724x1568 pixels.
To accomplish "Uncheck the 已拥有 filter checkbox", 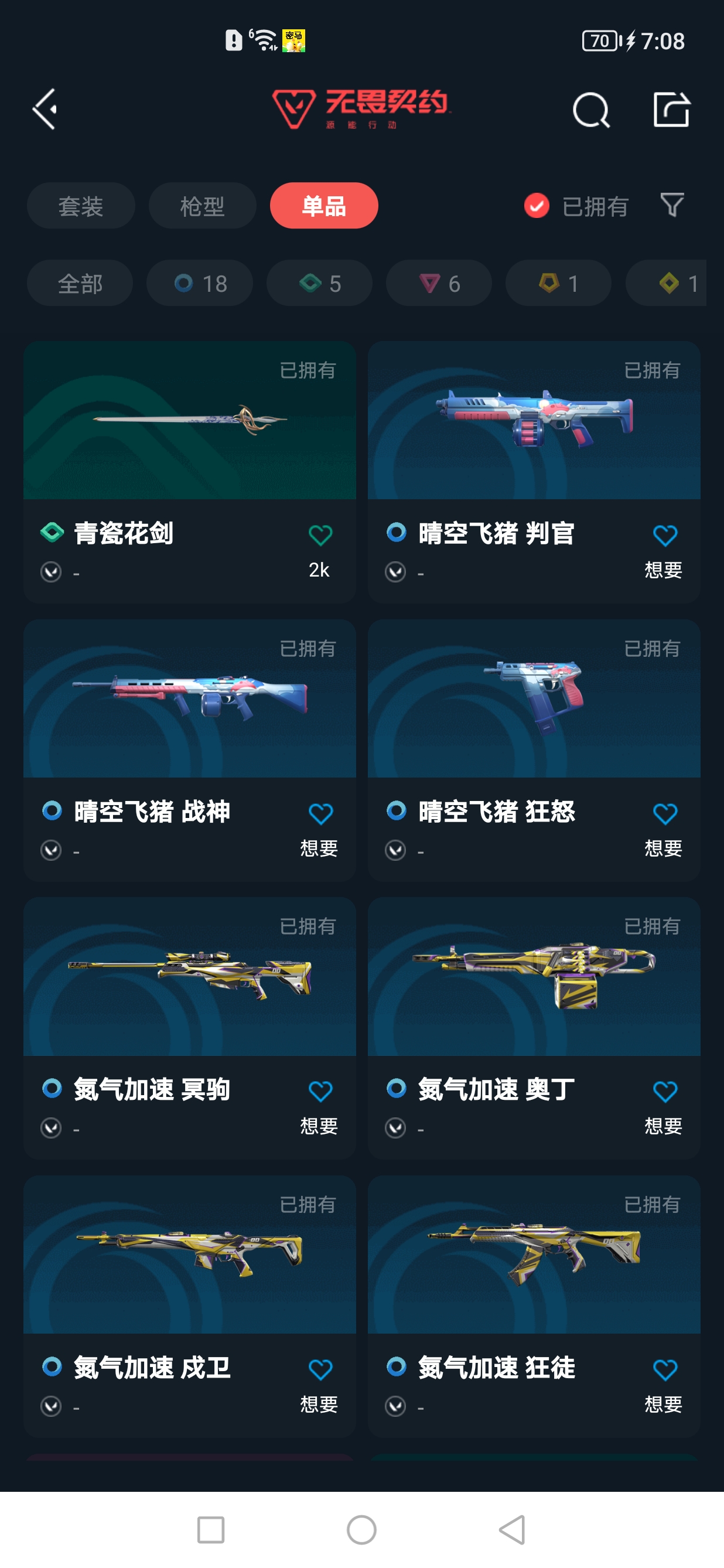I will (536, 206).
